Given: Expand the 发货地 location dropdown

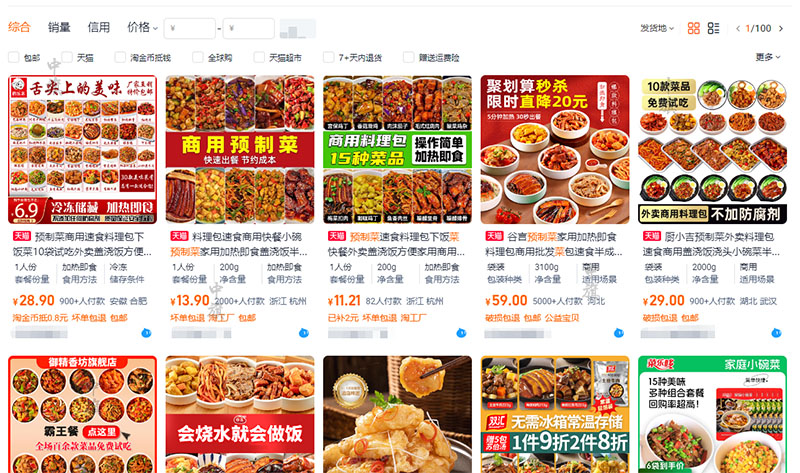Looking at the screenshot, I should coord(655,28).
